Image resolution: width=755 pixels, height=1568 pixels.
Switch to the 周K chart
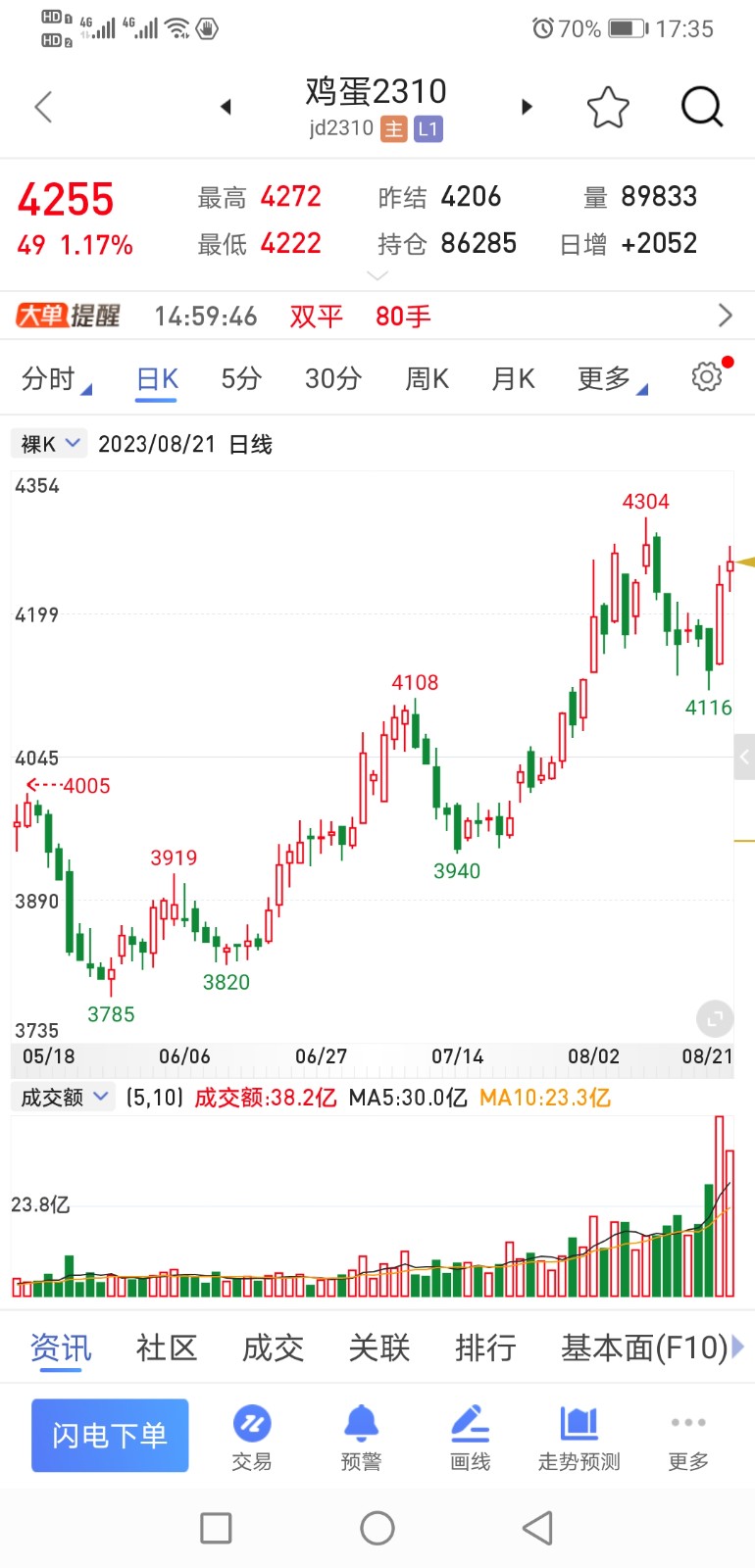point(427,378)
